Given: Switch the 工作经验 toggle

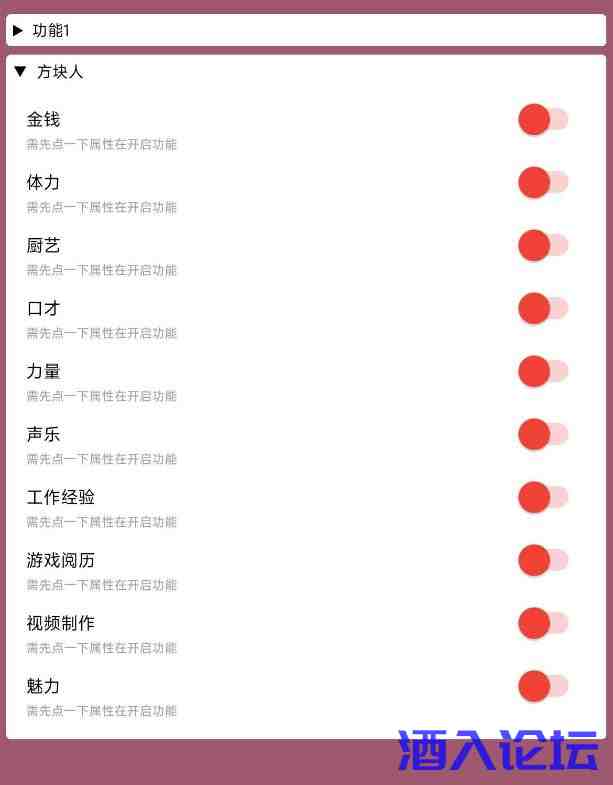Looking at the screenshot, I should point(543,498).
